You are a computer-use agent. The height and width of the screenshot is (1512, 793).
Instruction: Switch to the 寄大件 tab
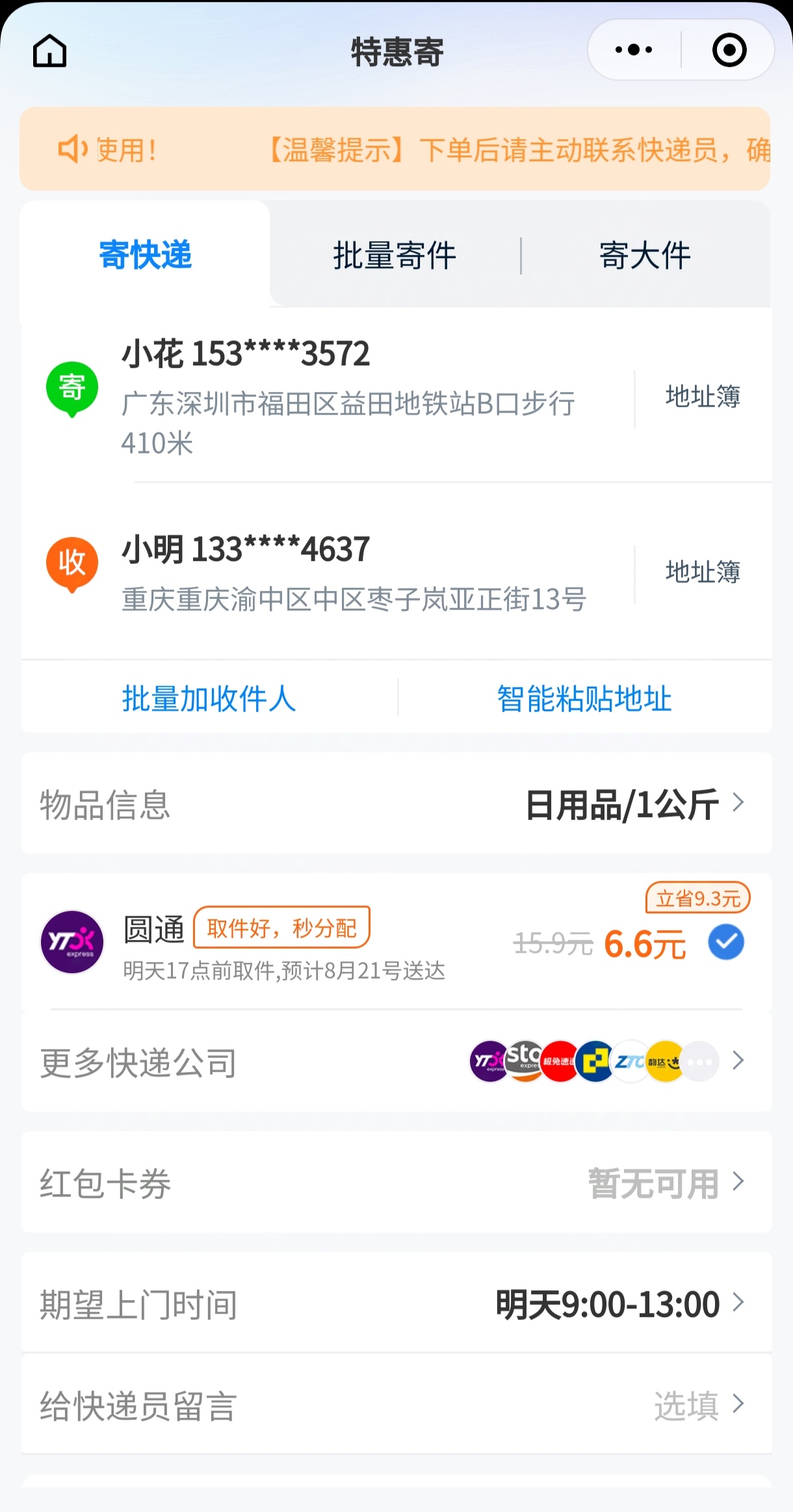click(x=645, y=255)
